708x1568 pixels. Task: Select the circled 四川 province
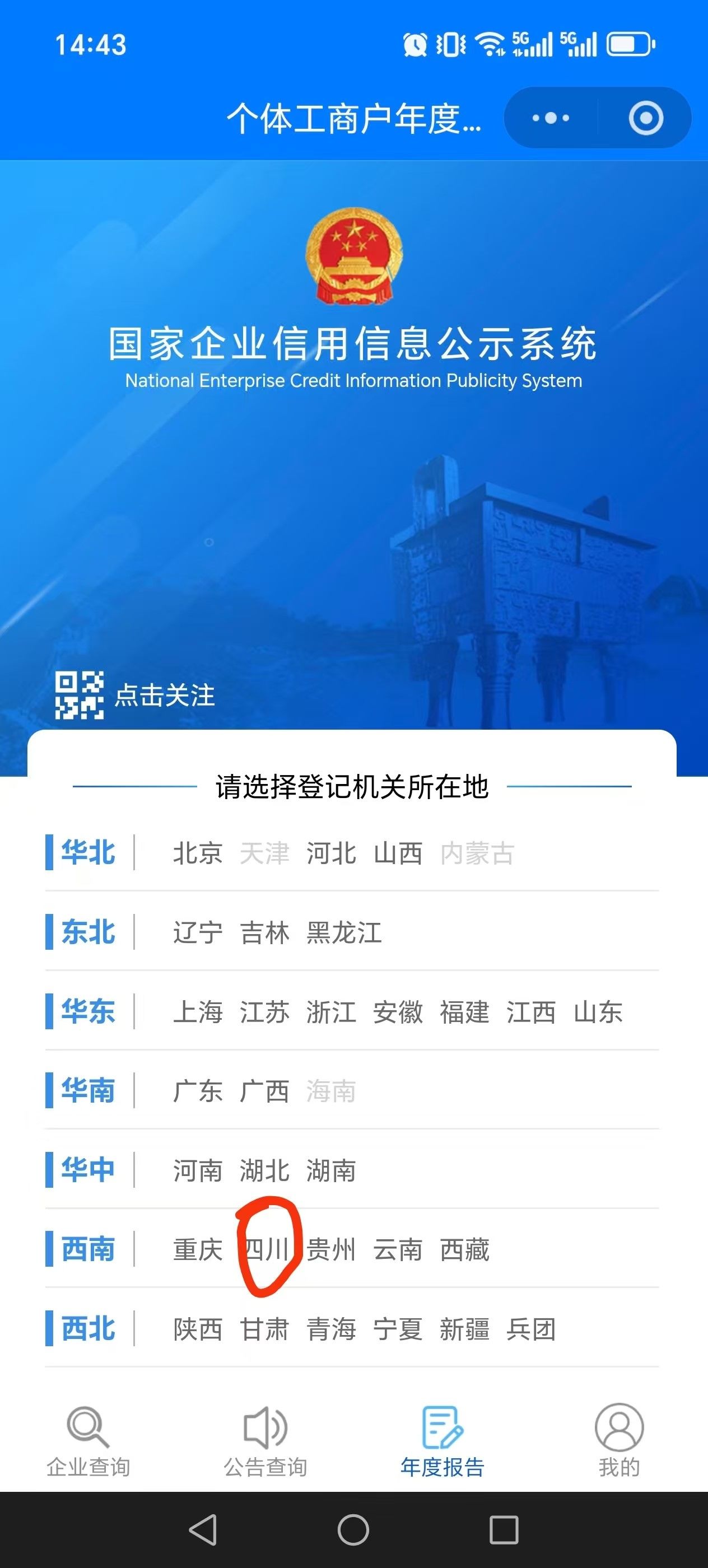[265, 1250]
